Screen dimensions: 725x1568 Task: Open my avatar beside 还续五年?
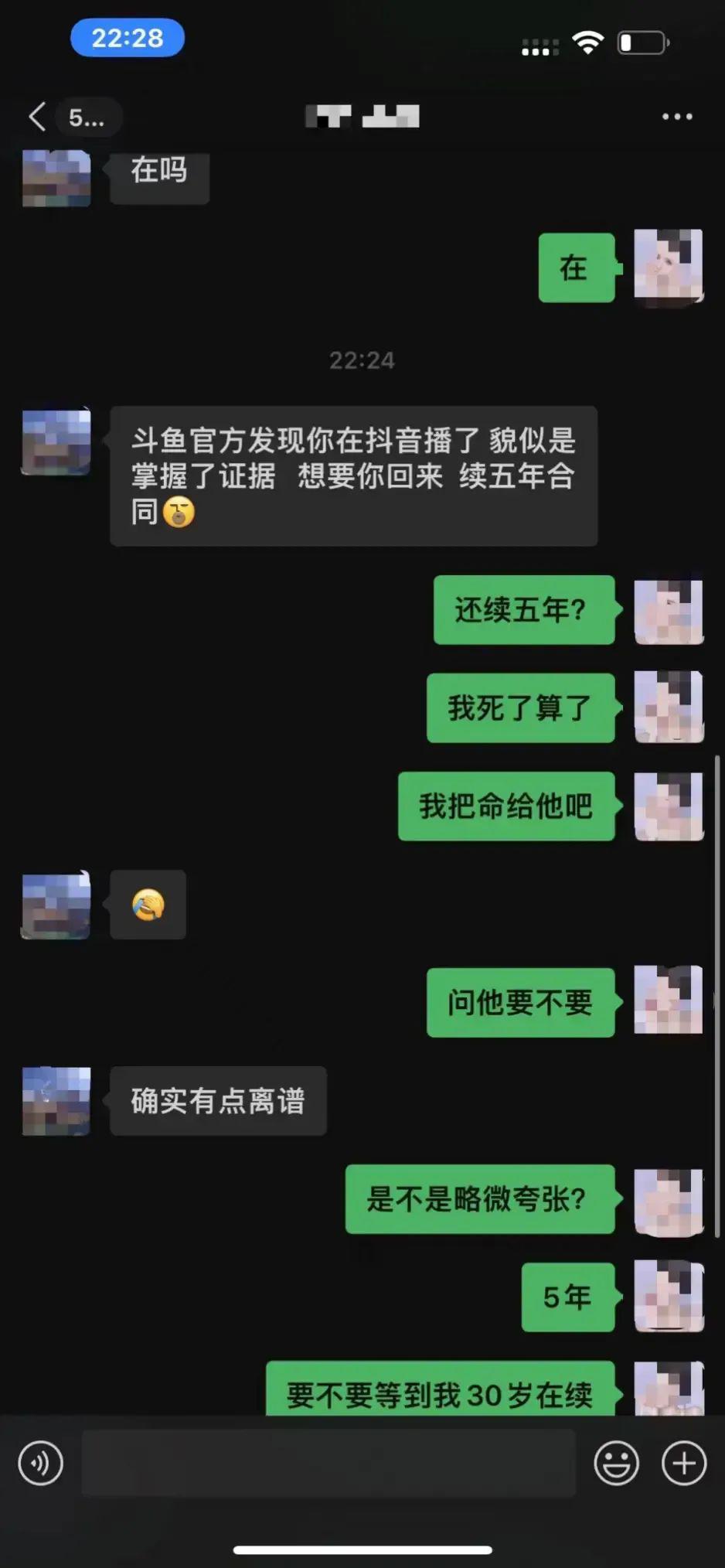coord(669,611)
